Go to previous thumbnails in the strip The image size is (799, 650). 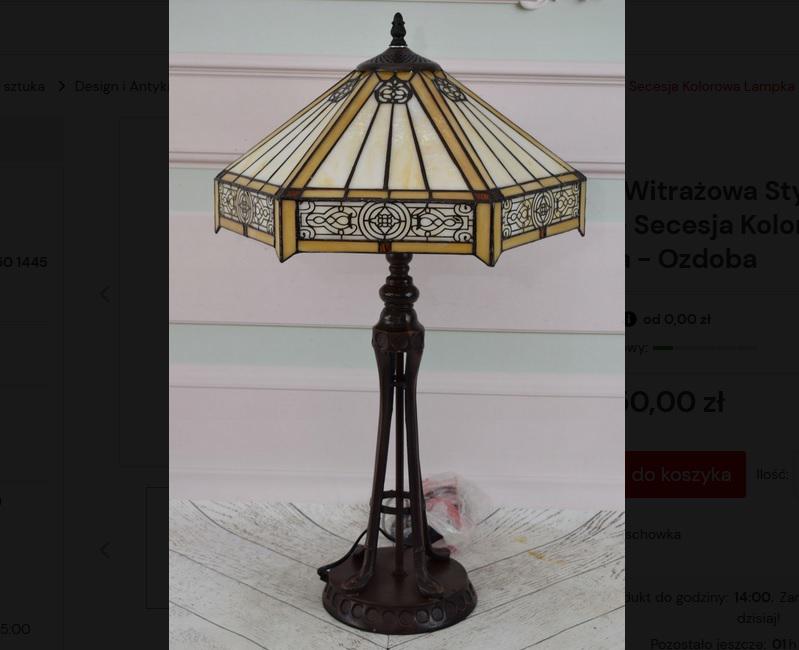tap(105, 550)
